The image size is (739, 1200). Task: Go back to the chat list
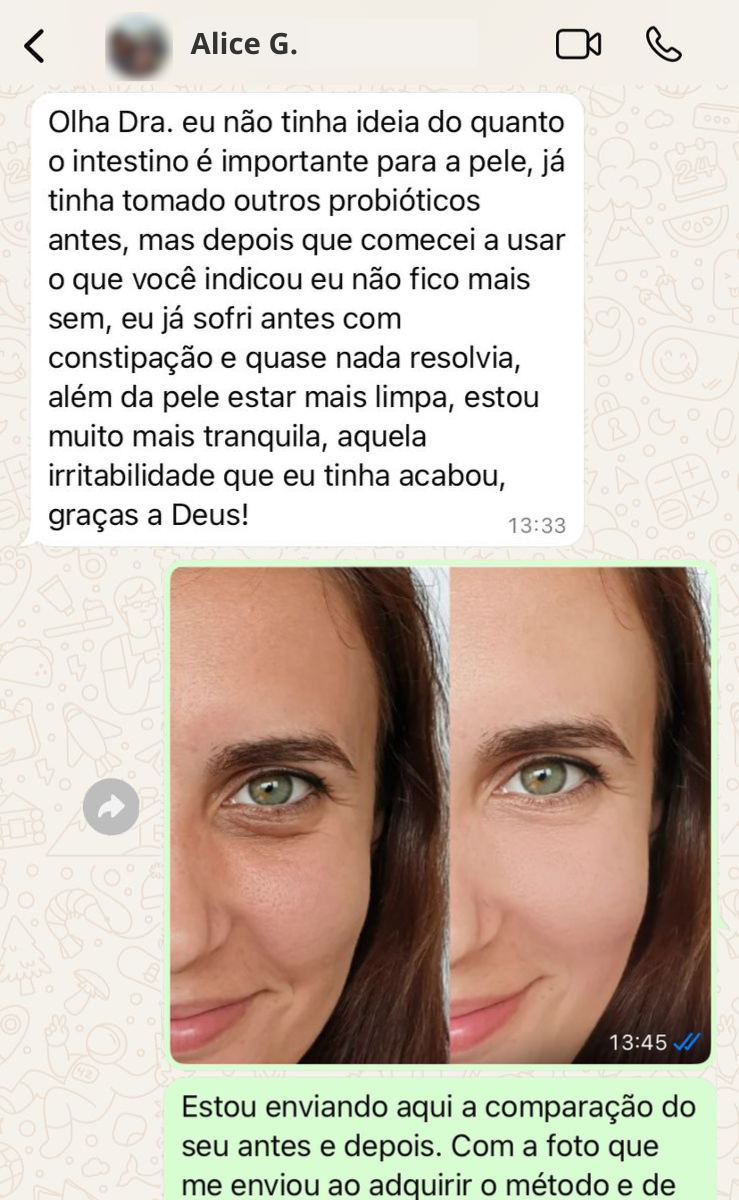point(35,46)
